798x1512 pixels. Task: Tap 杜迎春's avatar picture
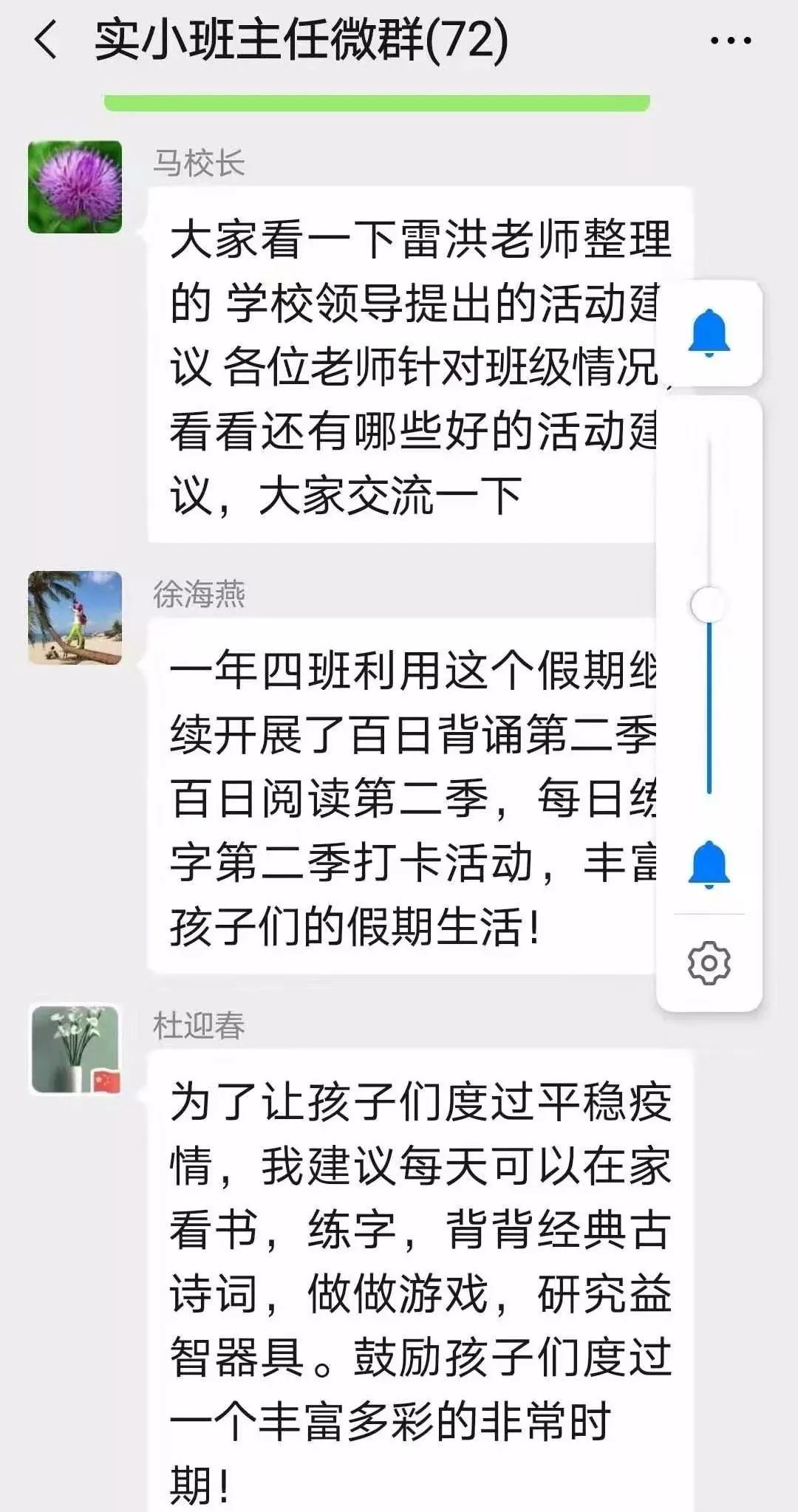(x=75, y=1049)
